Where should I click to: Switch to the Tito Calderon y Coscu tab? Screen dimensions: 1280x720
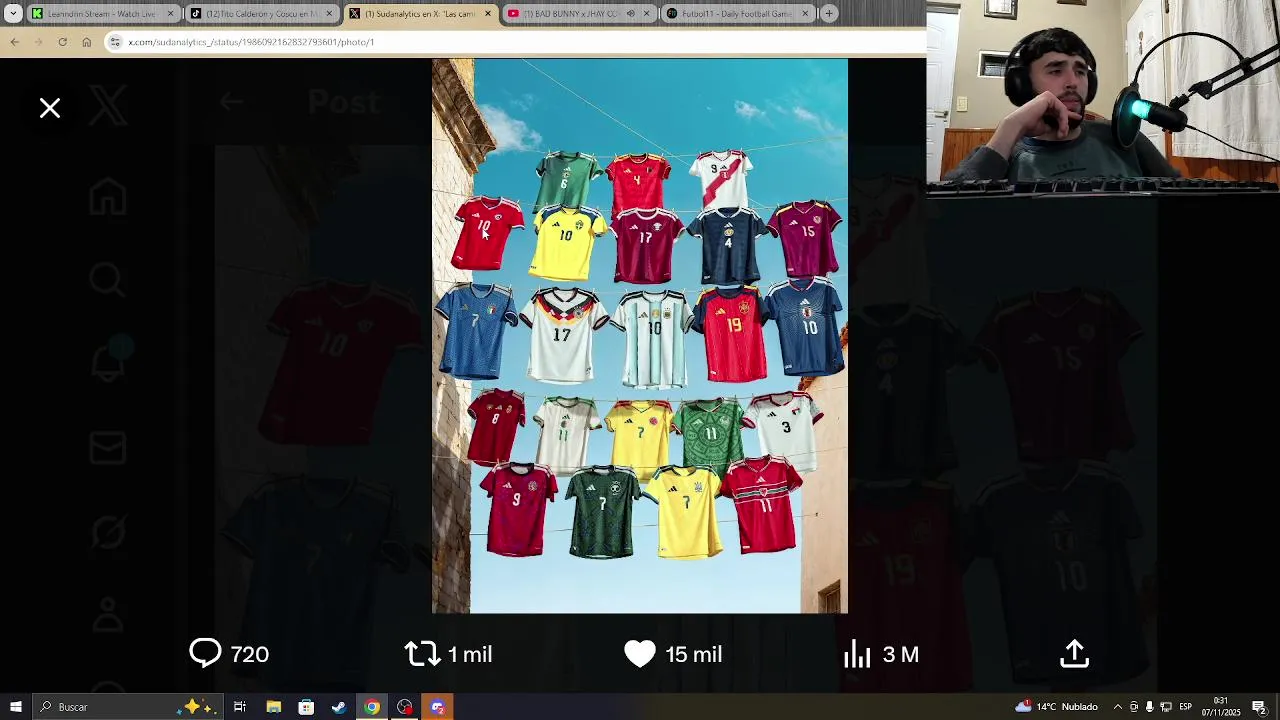(260, 14)
